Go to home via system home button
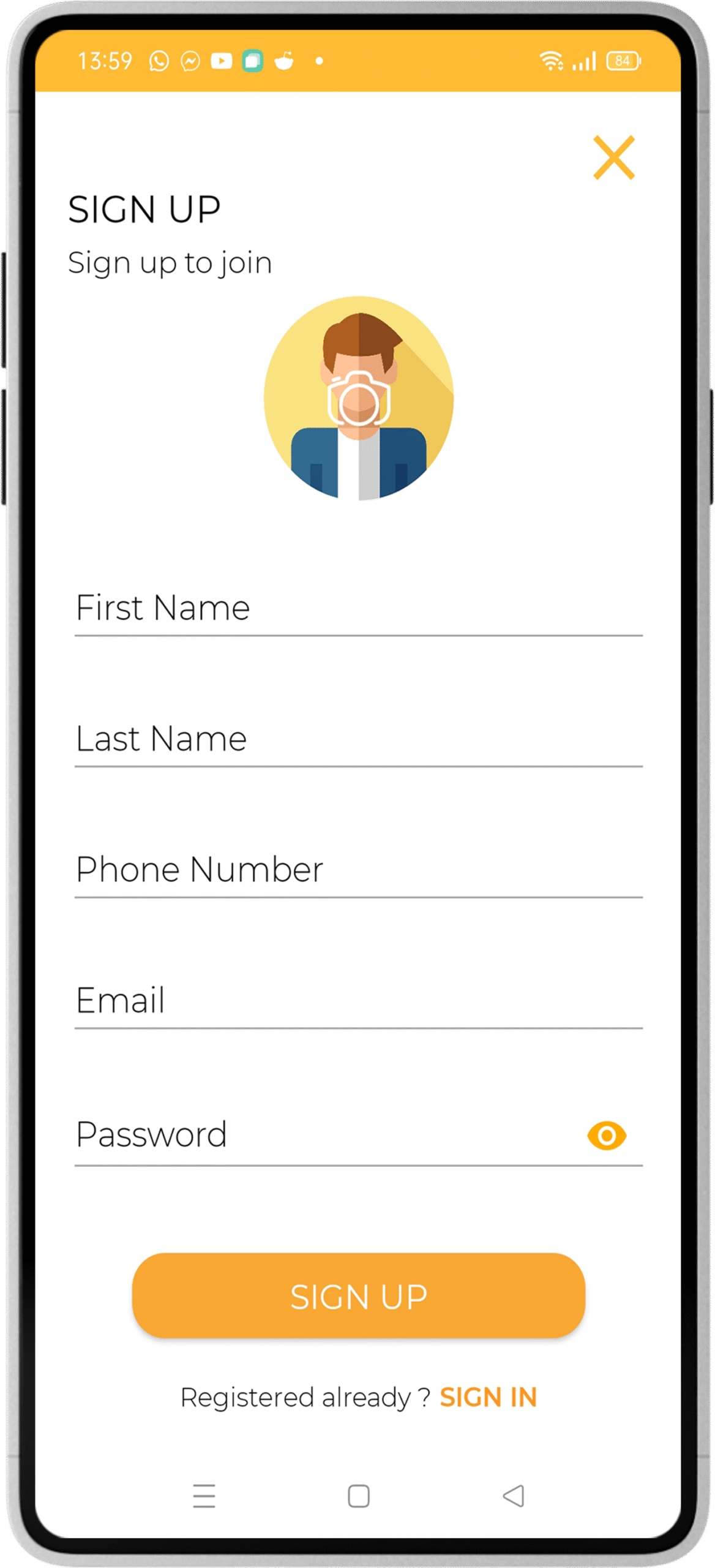 [359, 1496]
